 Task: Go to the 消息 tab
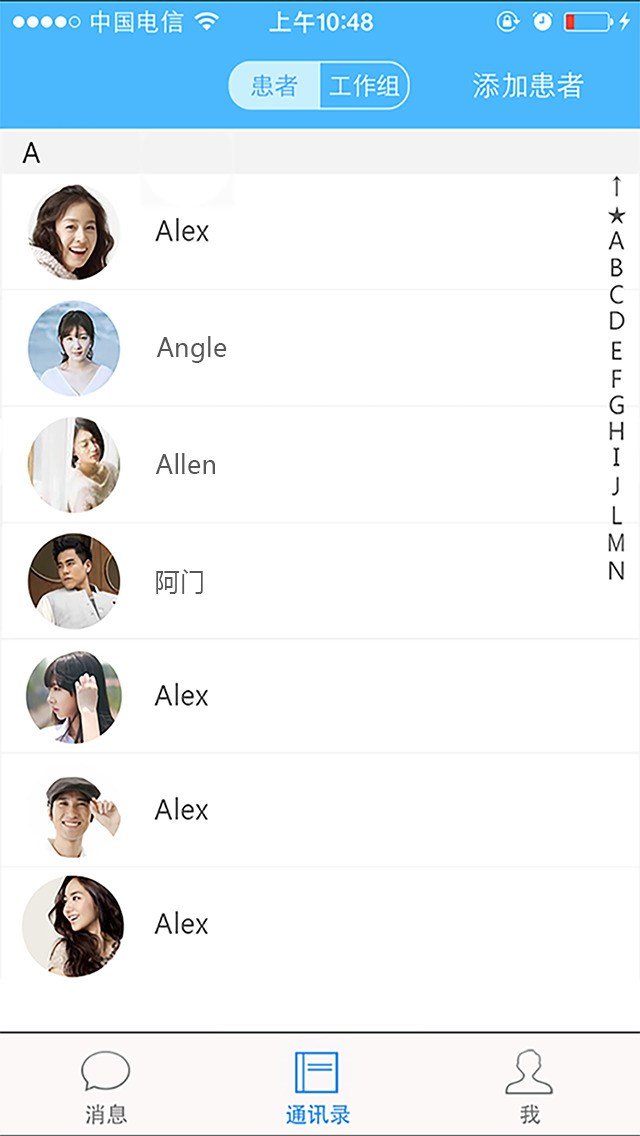106,1087
